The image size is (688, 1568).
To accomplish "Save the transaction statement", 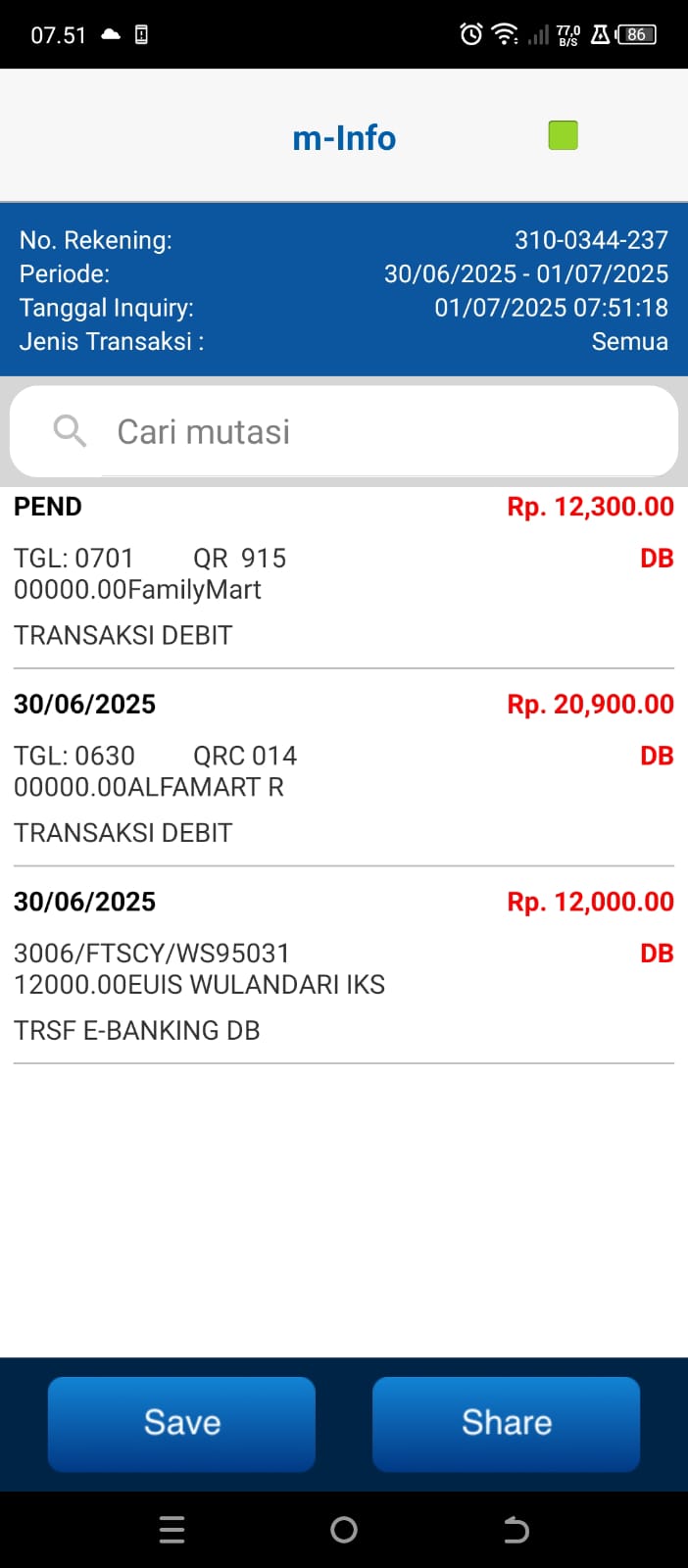I will (x=181, y=1423).
